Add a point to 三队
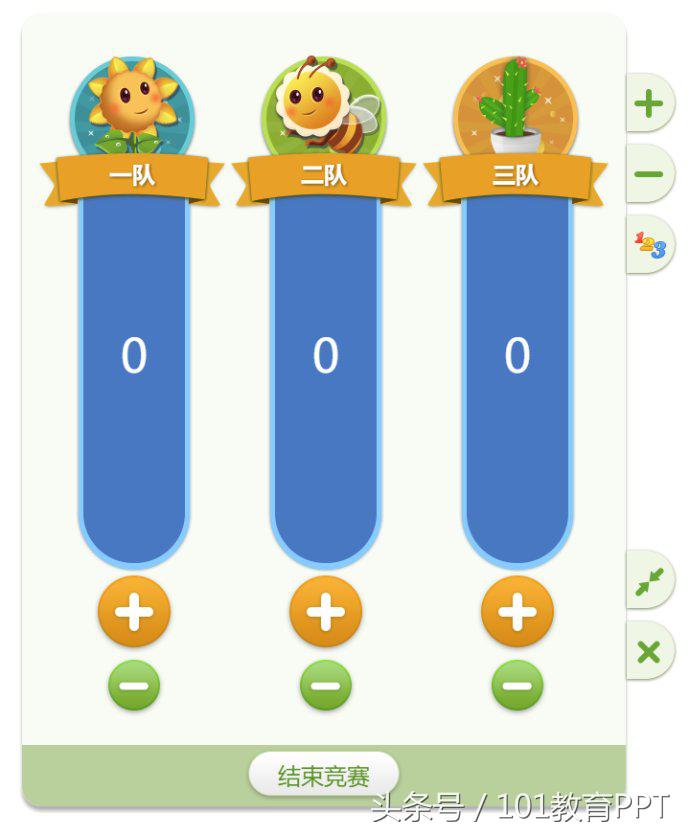 [517, 611]
